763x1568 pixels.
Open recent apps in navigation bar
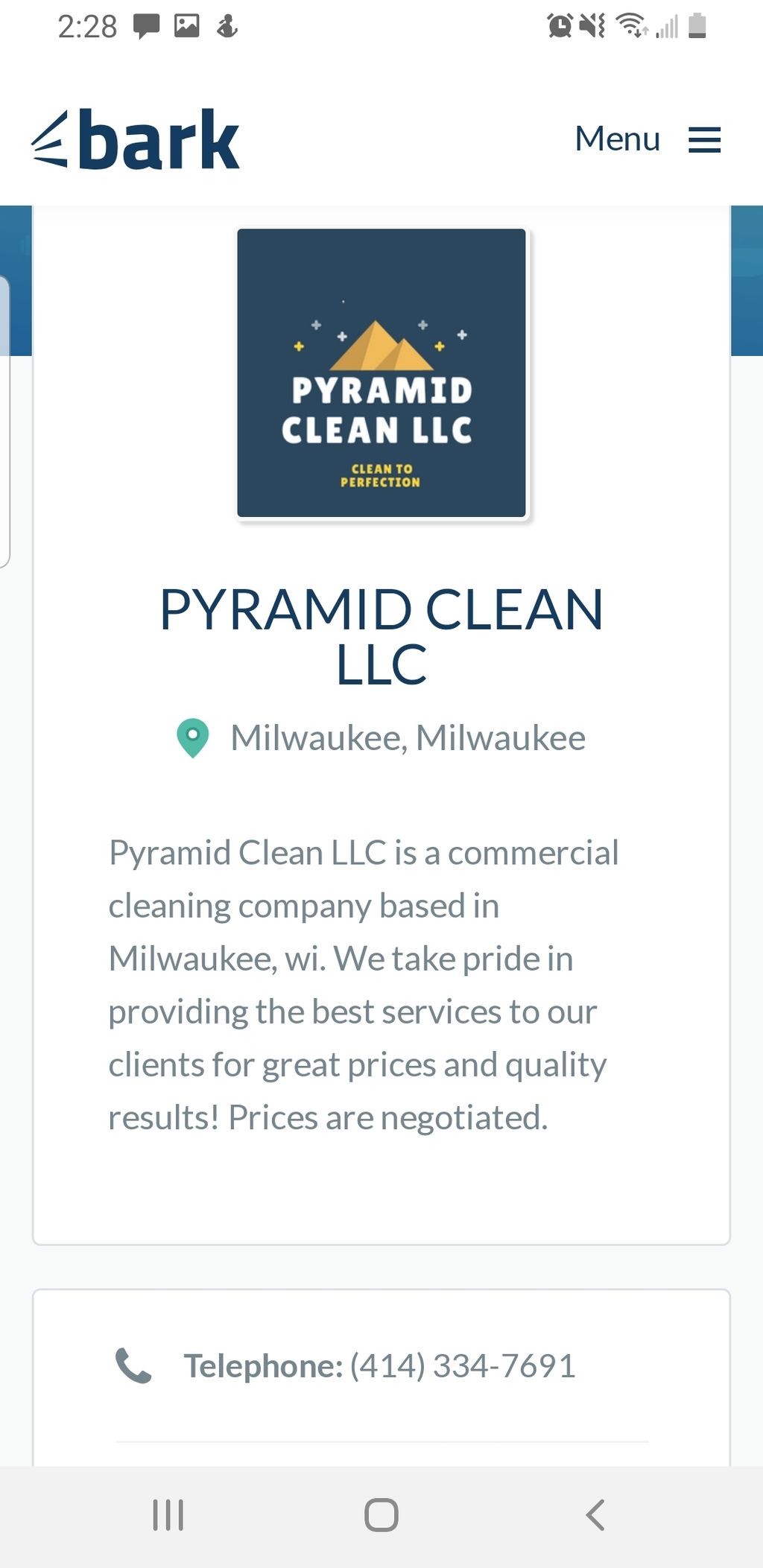point(168,1514)
